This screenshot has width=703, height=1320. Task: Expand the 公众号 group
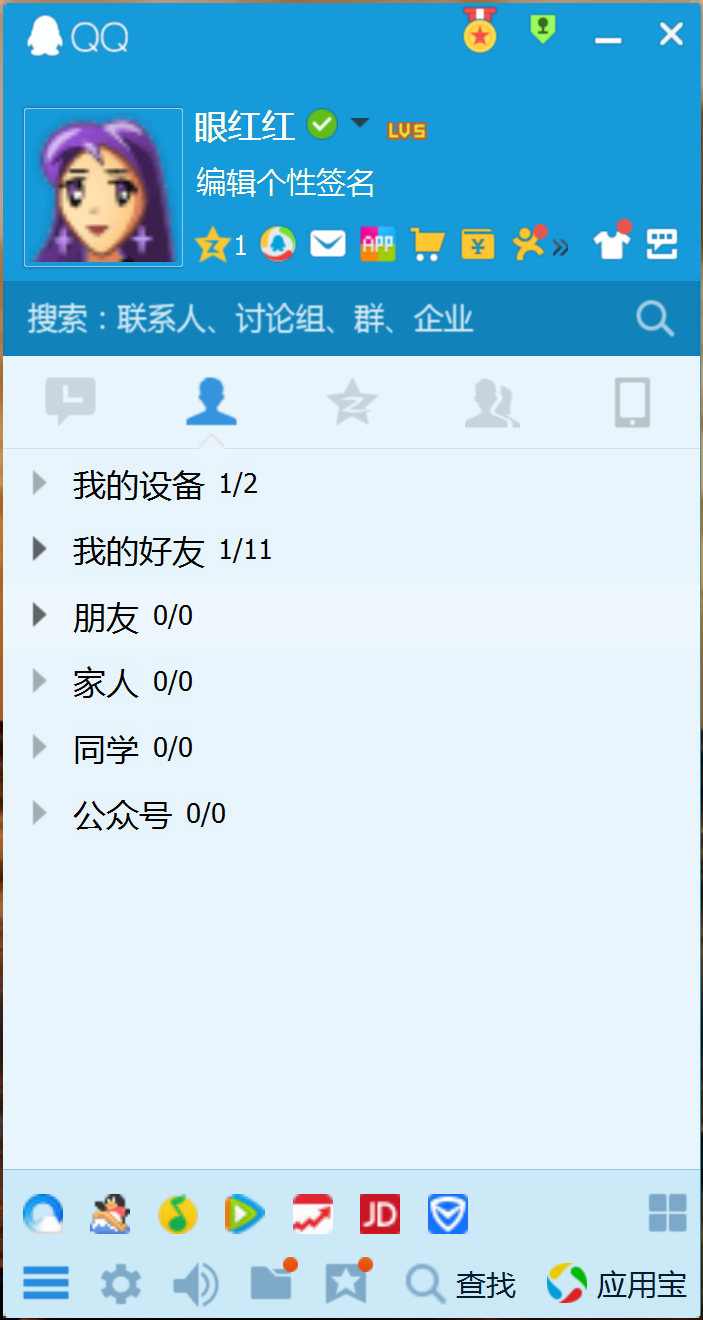click(x=352, y=815)
